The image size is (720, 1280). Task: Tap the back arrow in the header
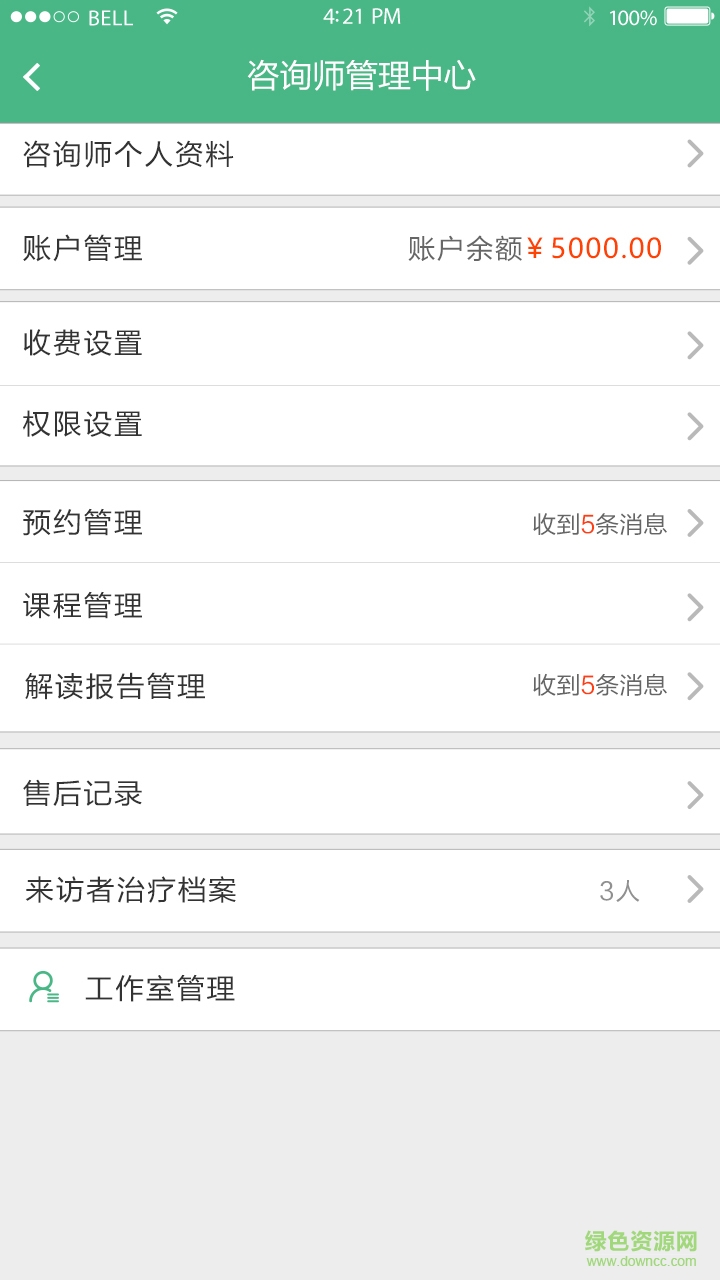[30, 76]
